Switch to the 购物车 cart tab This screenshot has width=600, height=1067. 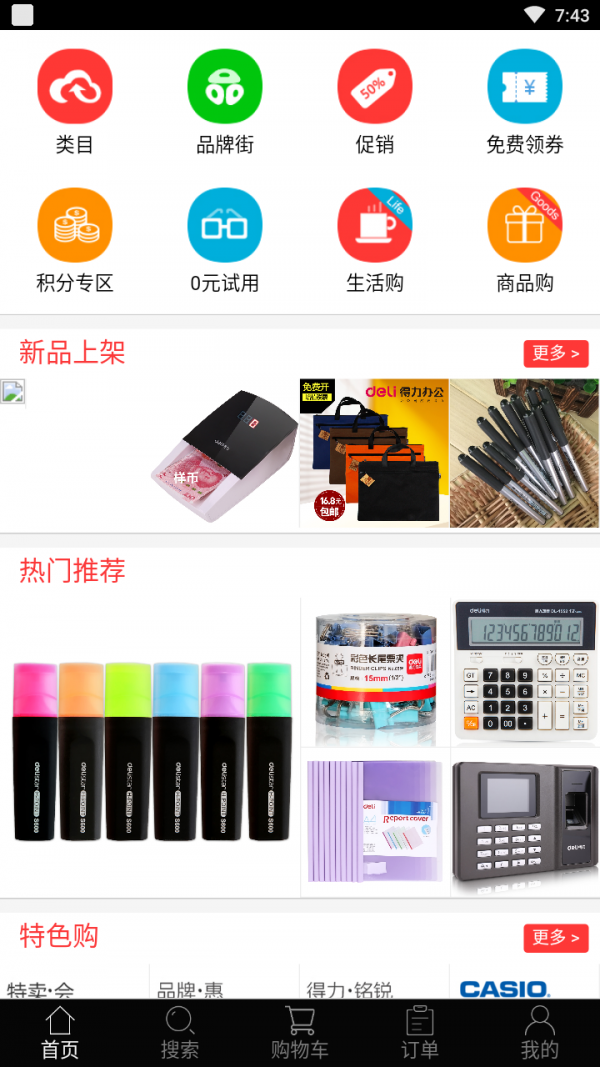tap(300, 1033)
